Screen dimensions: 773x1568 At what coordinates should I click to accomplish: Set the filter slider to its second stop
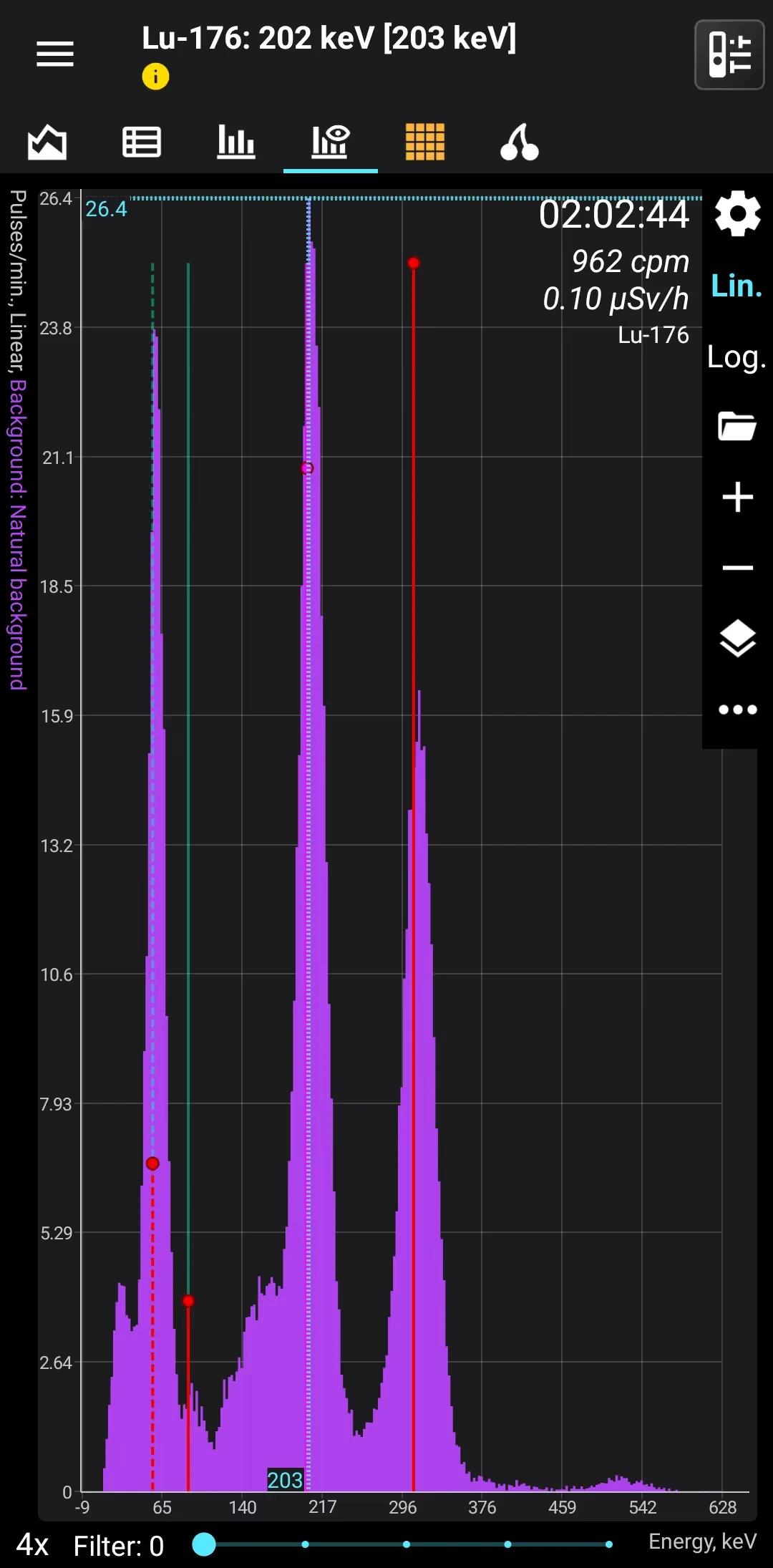(x=306, y=1544)
